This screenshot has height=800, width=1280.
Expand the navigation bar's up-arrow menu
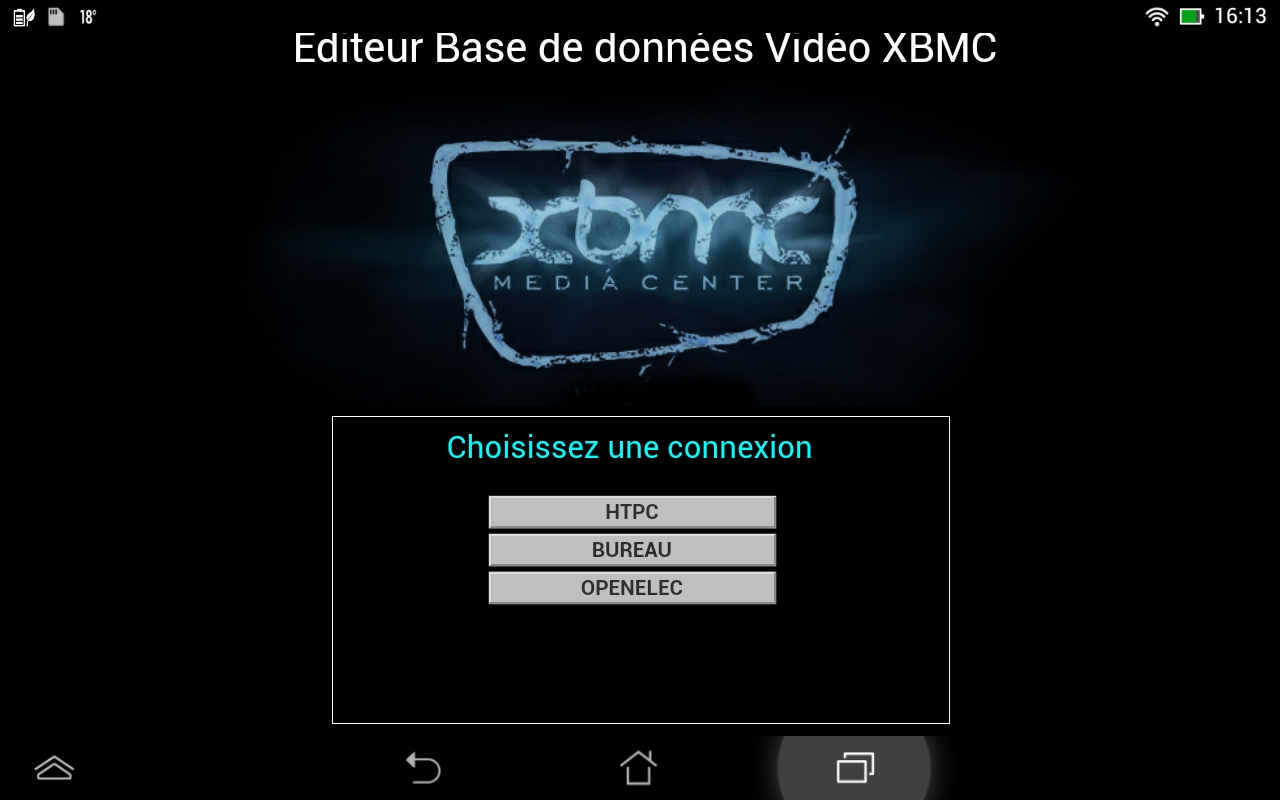click(54, 768)
